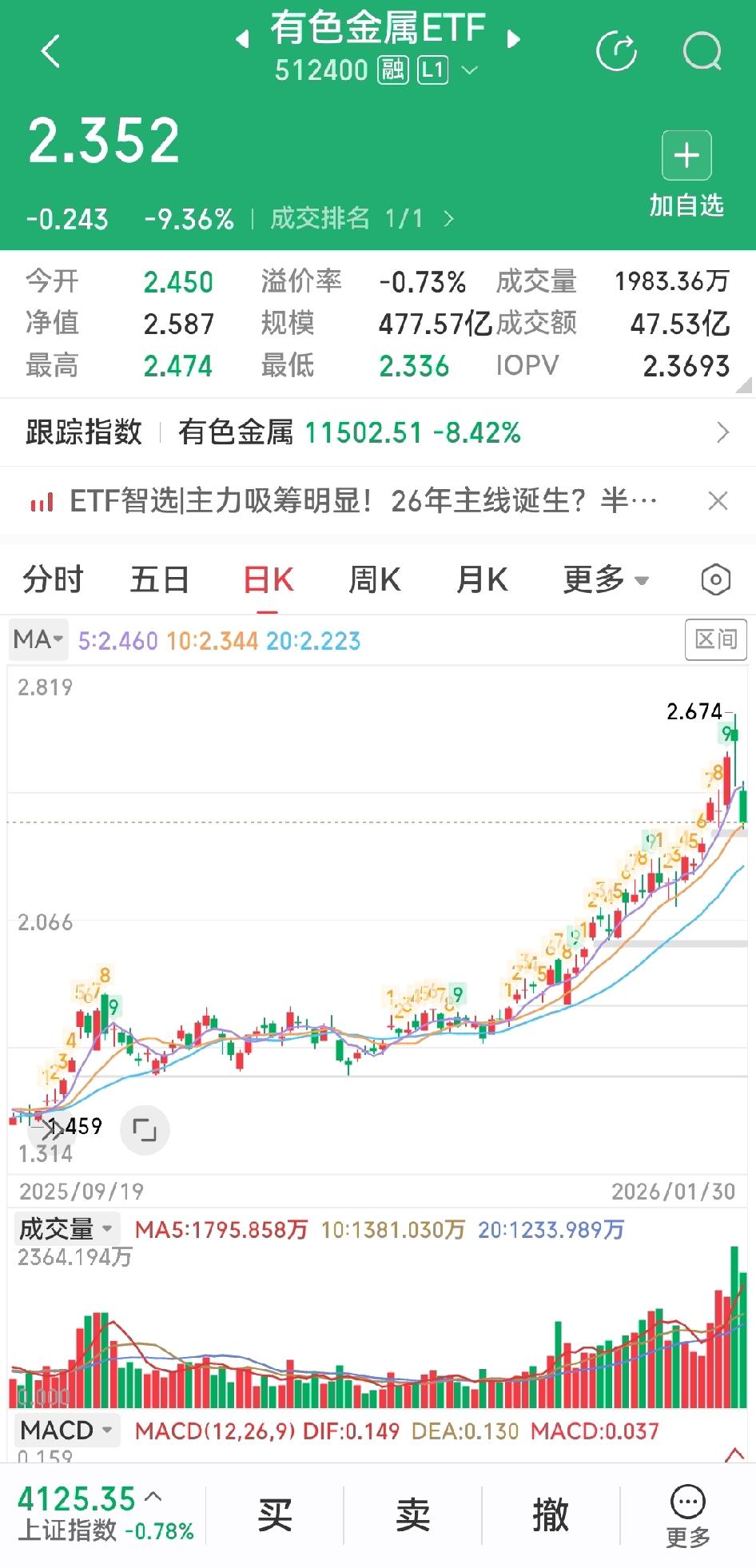Image resolution: width=756 pixels, height=1568 pixels.
Task: Refresh the quote data
Action: 618,50
